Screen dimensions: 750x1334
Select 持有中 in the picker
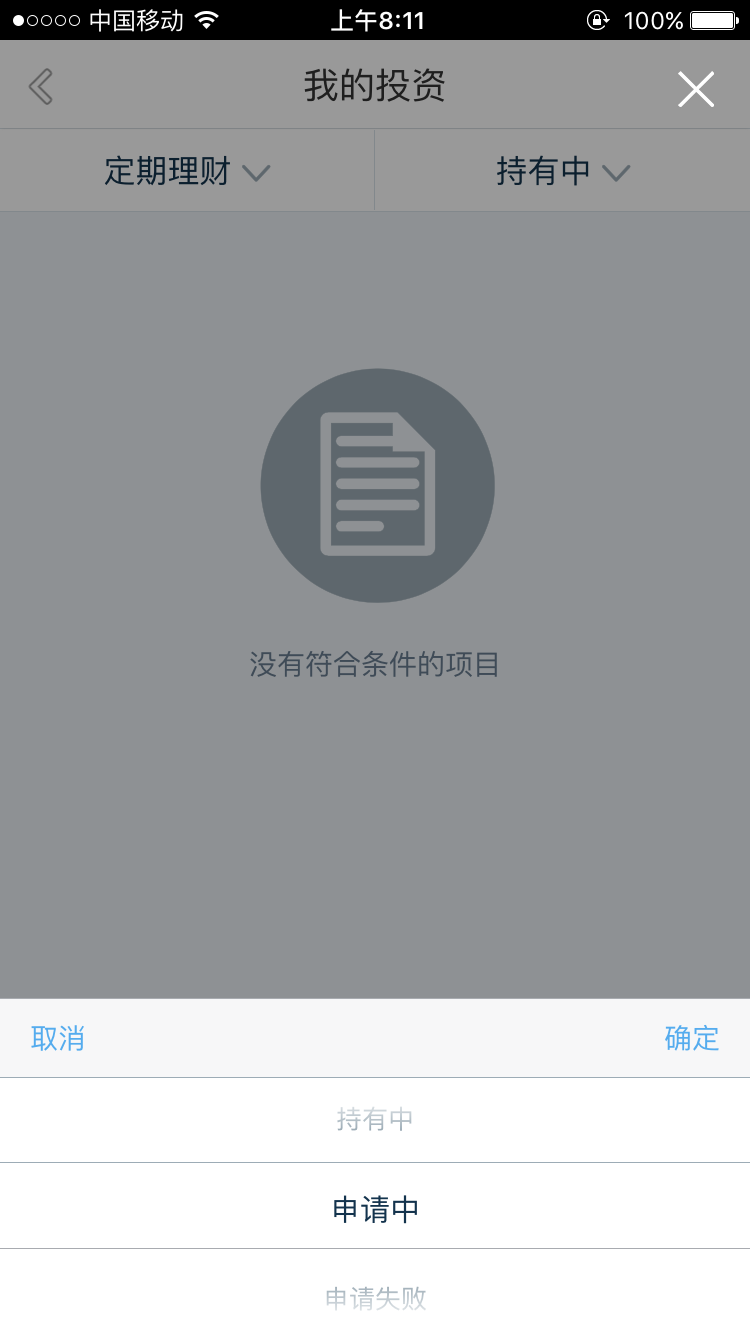coord(375,1120)
